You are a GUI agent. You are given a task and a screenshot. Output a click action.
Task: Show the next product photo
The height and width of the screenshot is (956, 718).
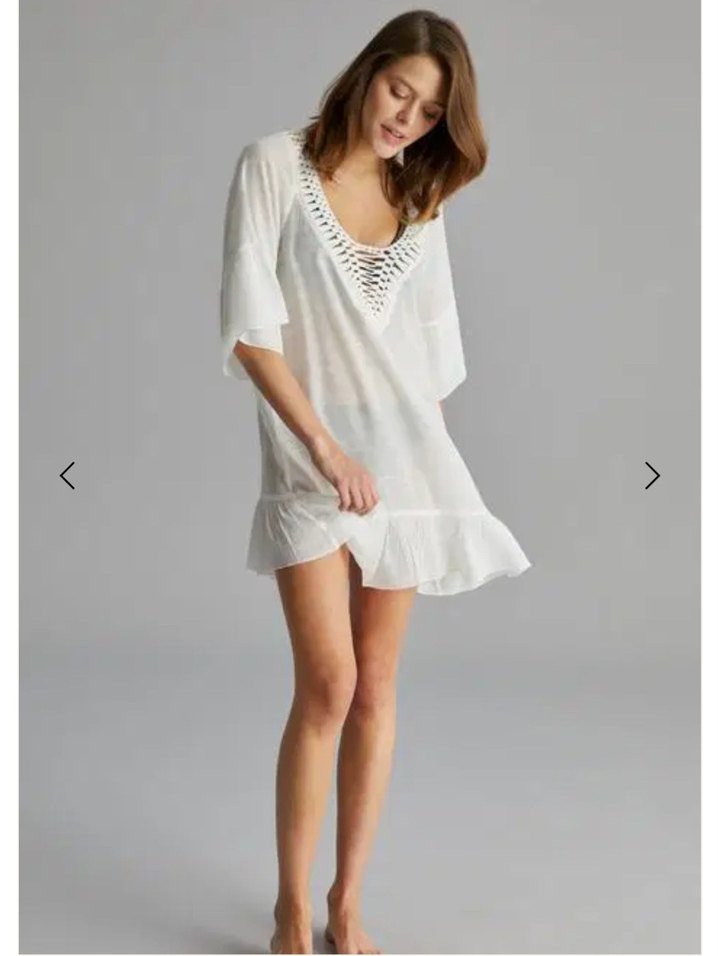tap(652, 476)
